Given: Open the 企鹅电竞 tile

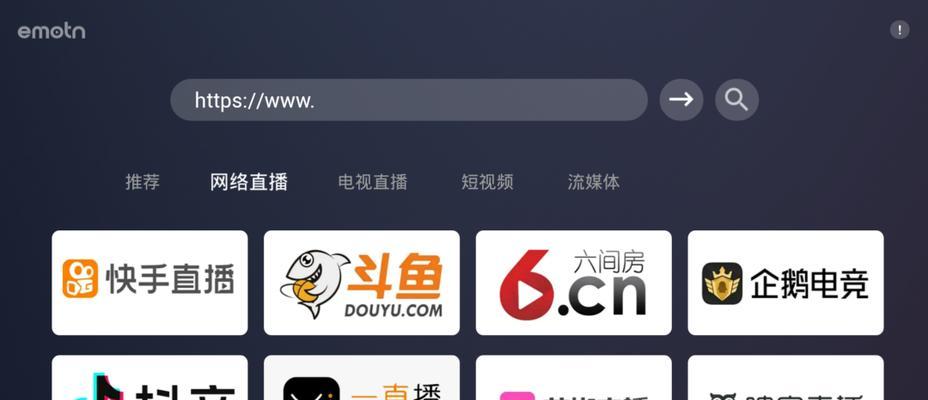Looking at the screenshot, I should click(785, 282).
